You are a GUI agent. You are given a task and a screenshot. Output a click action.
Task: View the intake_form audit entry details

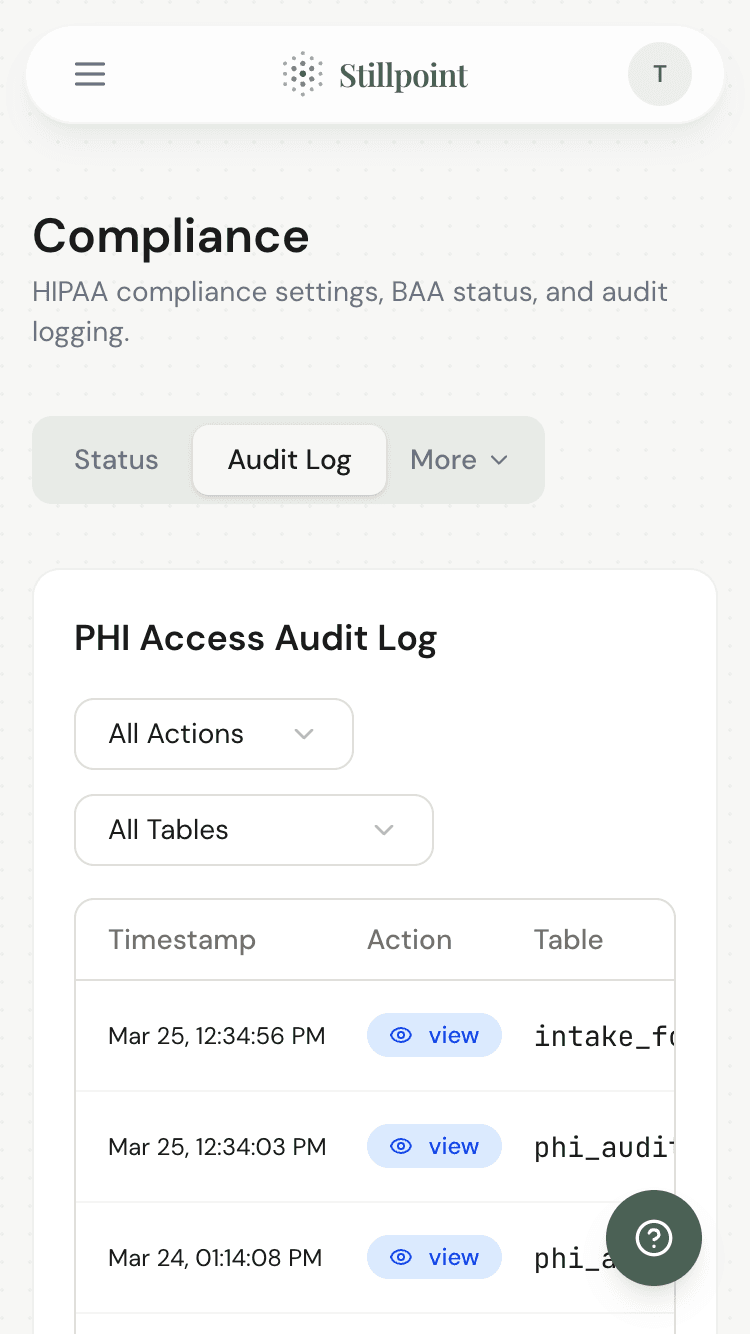pos(434,1035)
